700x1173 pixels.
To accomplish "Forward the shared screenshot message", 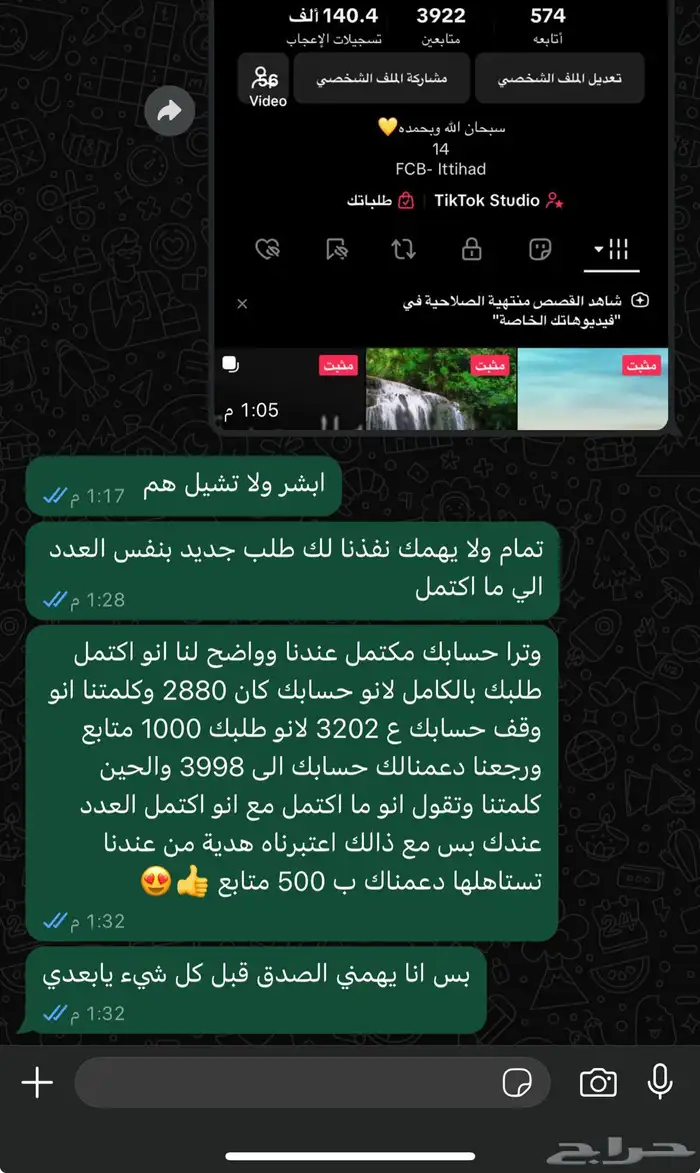I will pyautogui.click(x=169, y=111).
